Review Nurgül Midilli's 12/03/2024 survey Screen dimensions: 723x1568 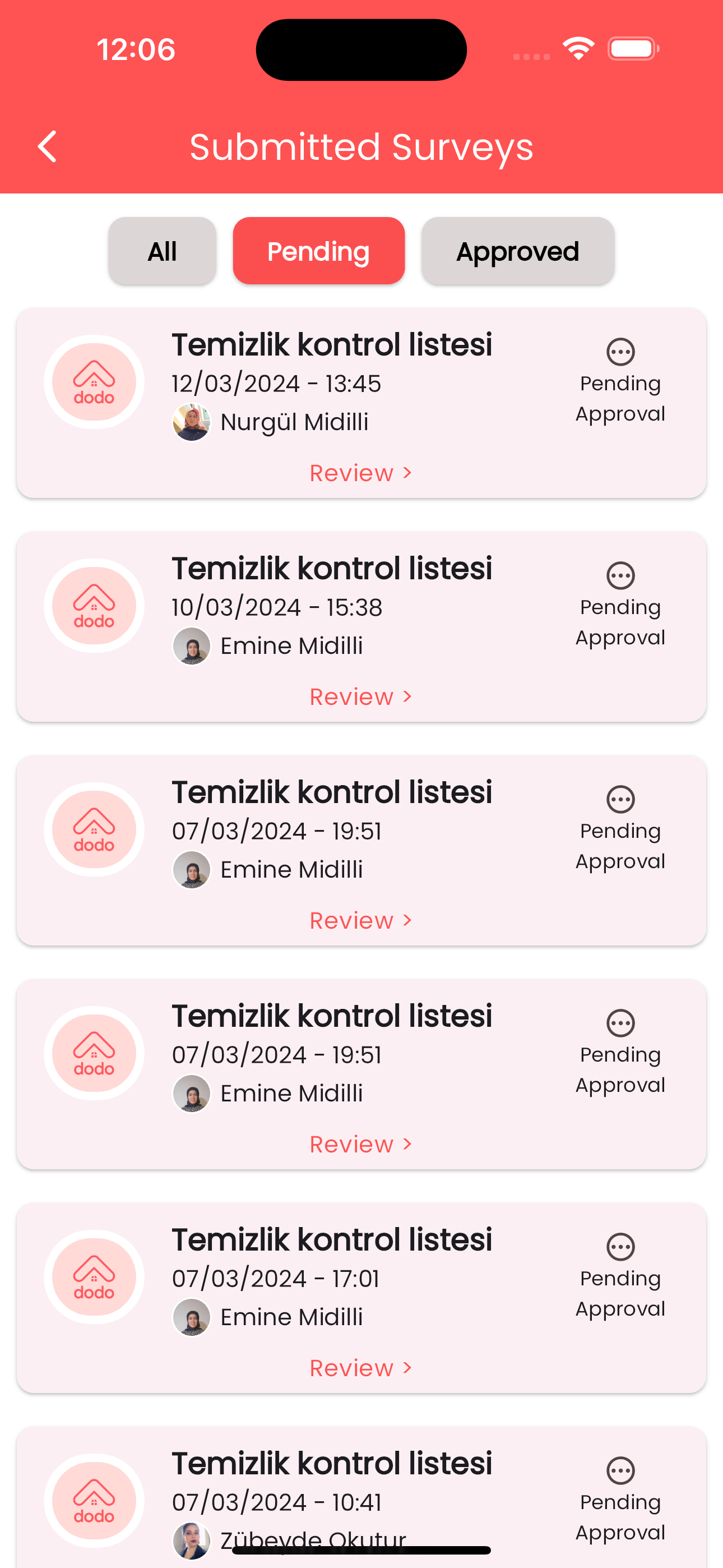click(360, 473)
